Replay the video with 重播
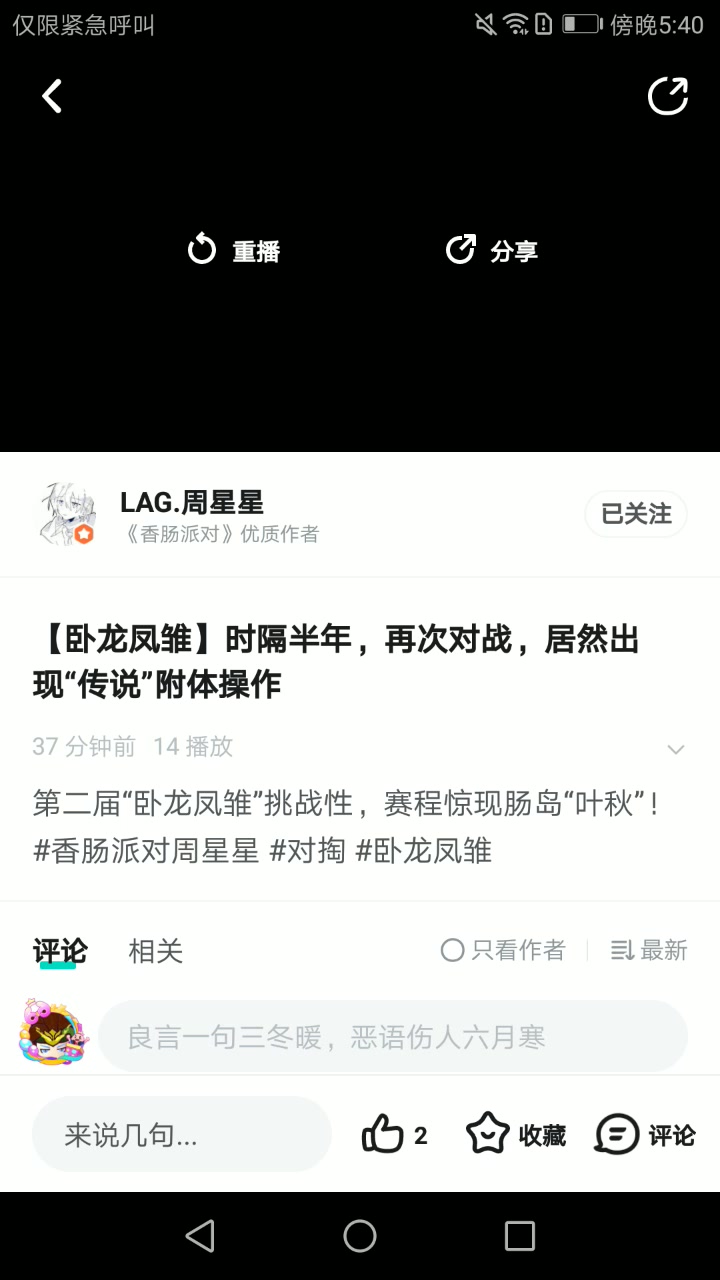 [235, 251]
